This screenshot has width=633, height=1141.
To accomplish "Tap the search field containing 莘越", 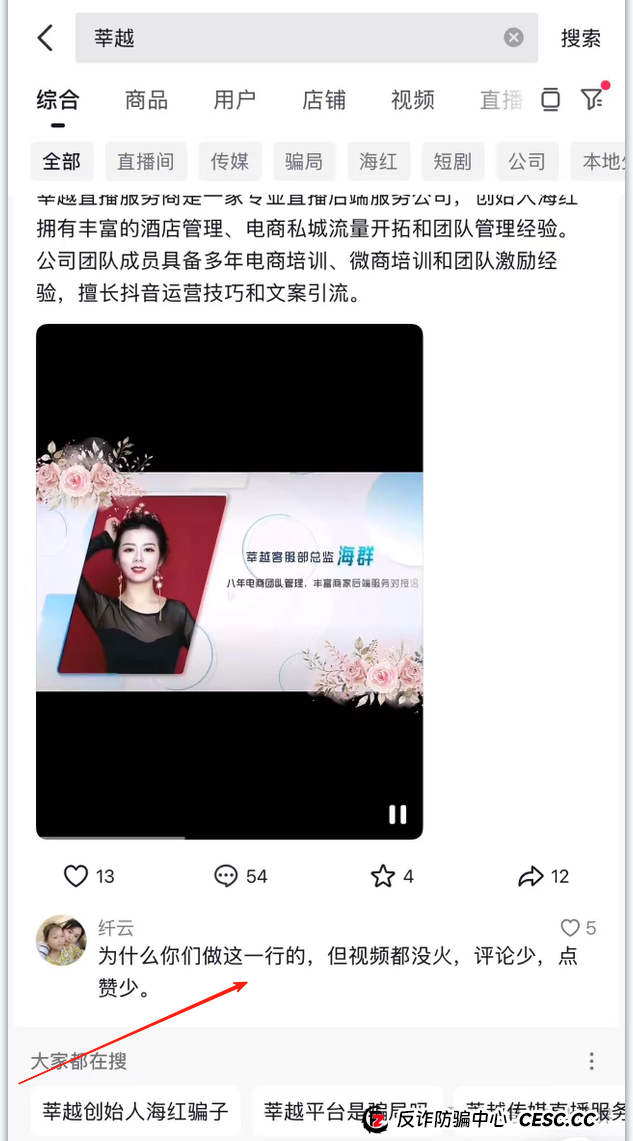I will 290,38.
